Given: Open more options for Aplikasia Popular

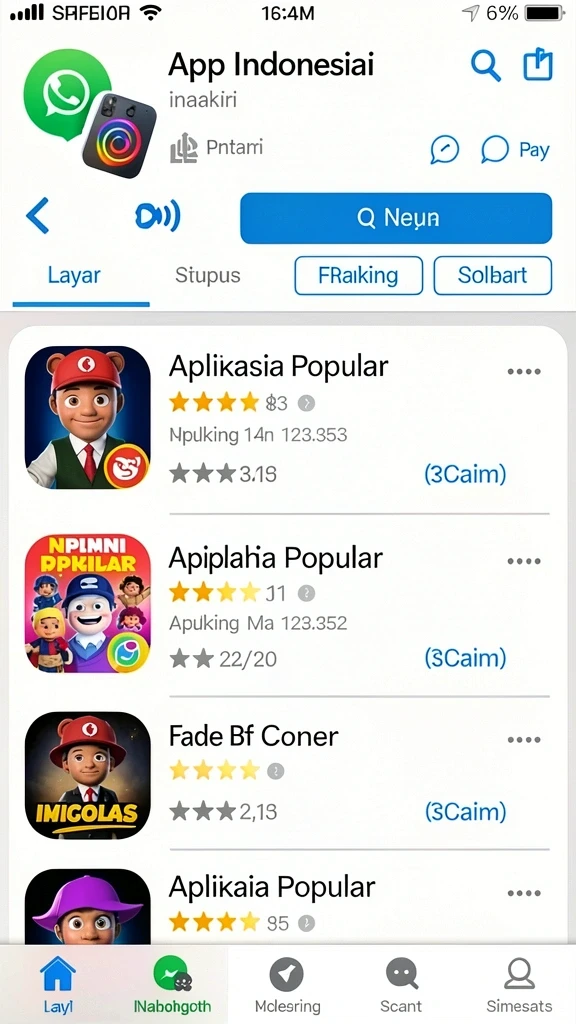Looking at the screenshot, I should pos(524,372).
